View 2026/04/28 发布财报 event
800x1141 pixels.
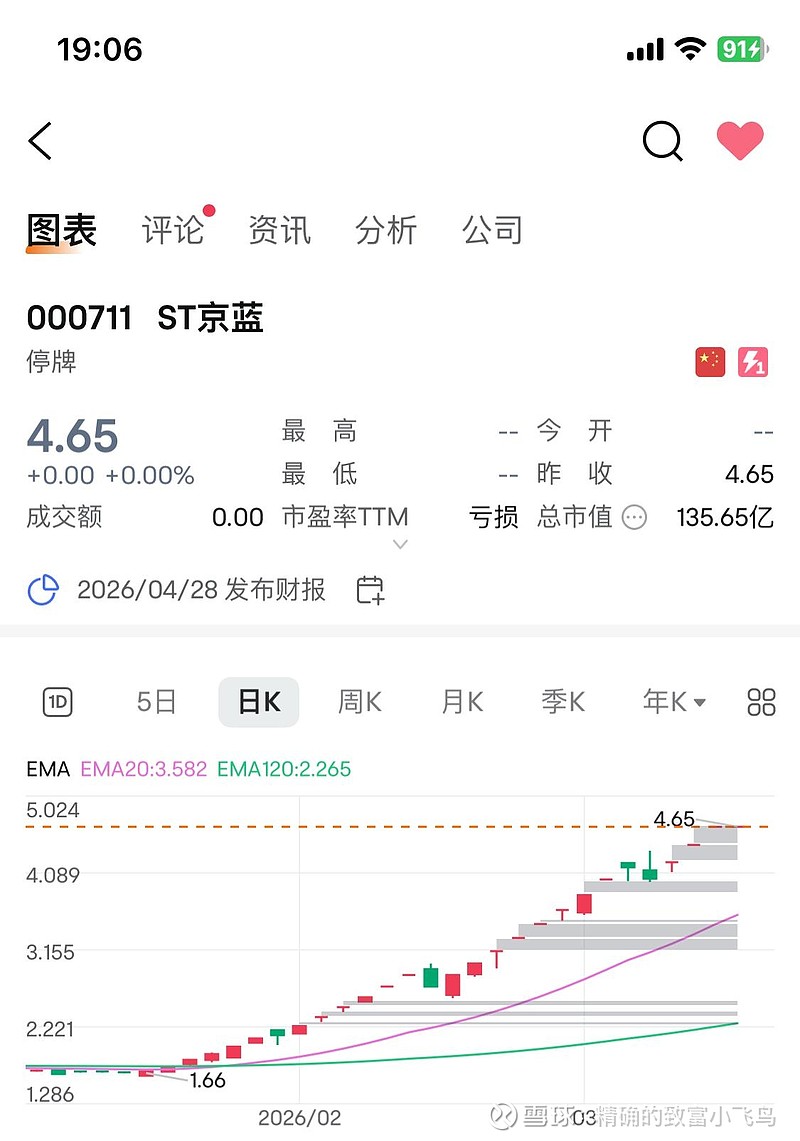click(200, 590)
